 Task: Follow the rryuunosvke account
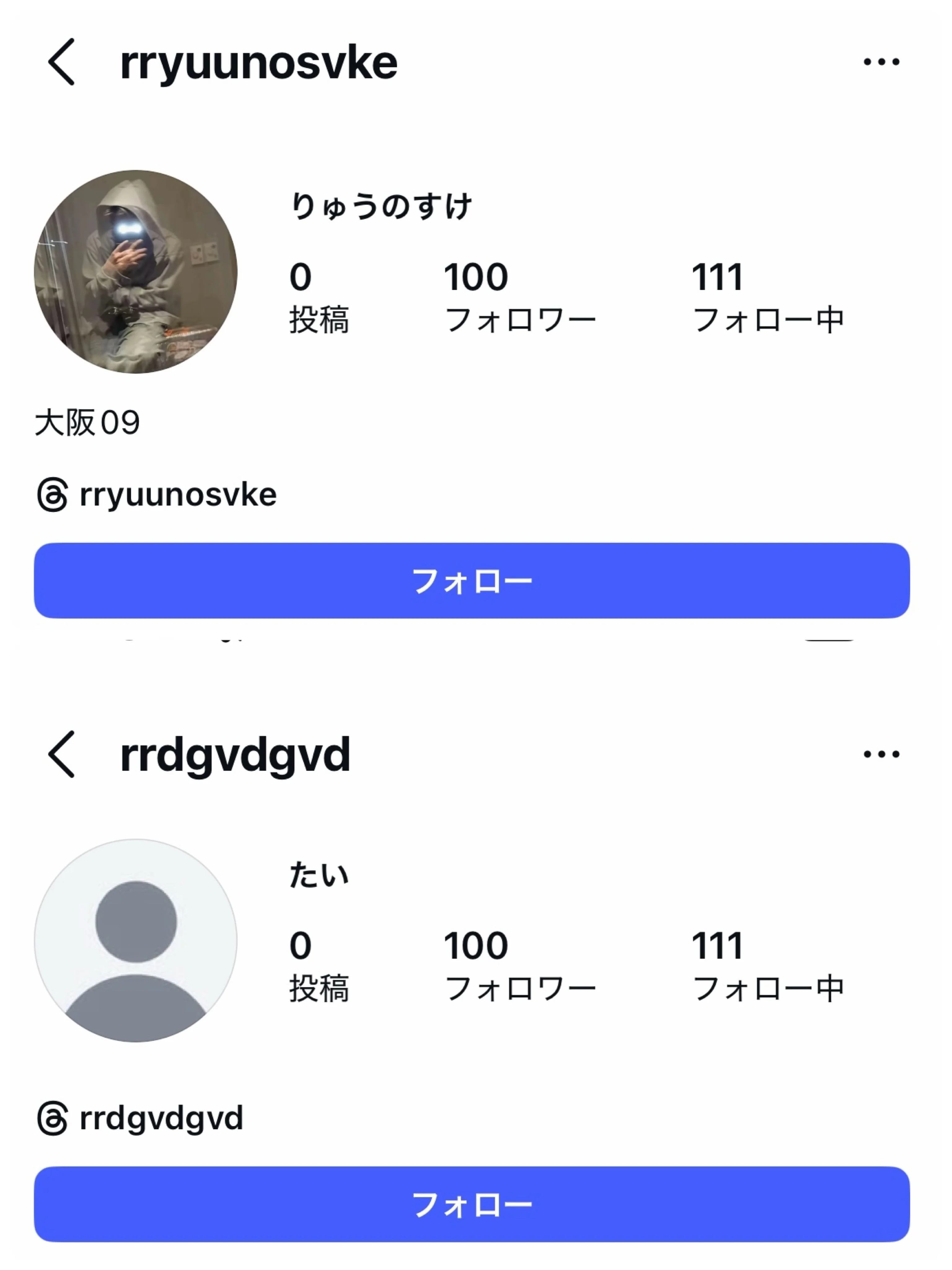(471, 580)
